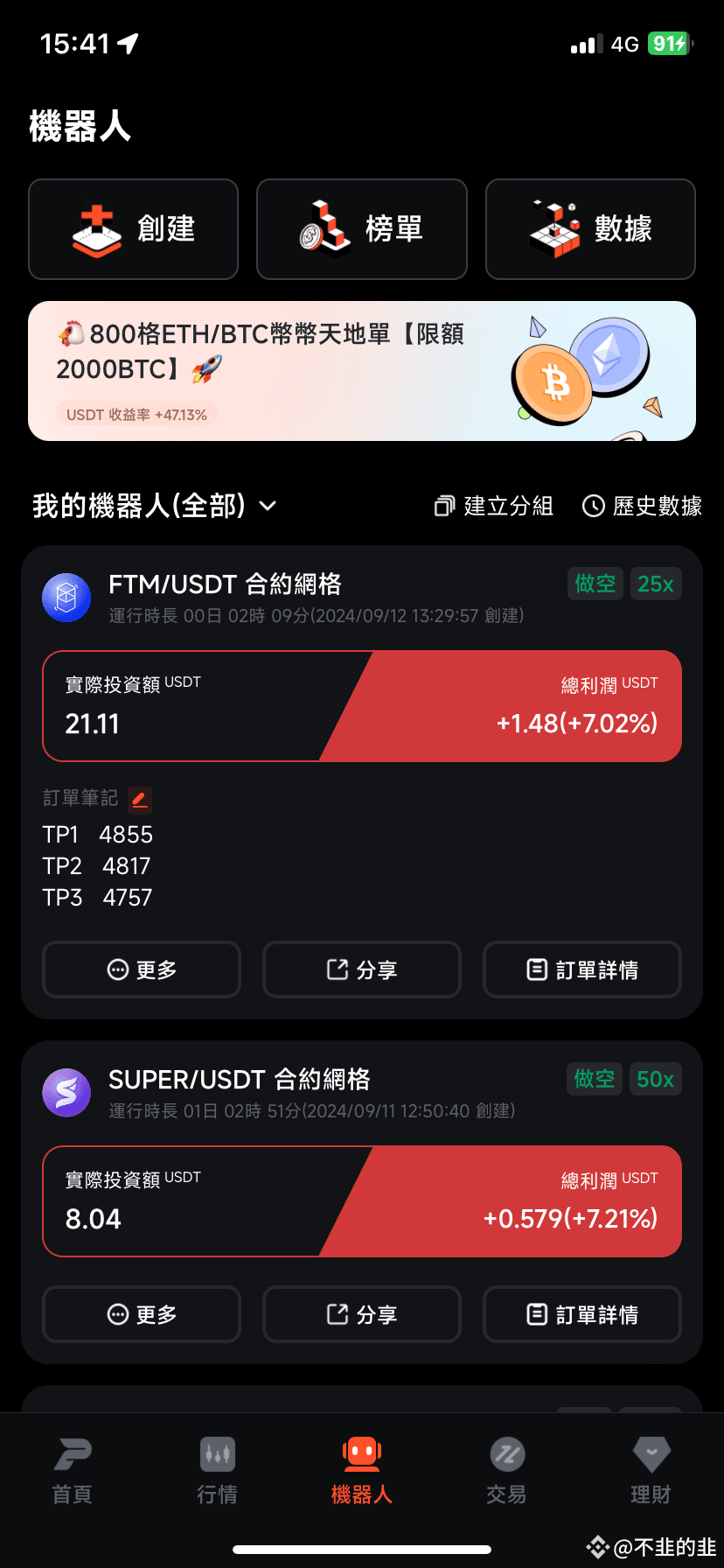Open 訂單詳情 for SUPER/USDT
This screenshot has height=1568, width=724.
pyautogui.click(x=582, y=1314)
